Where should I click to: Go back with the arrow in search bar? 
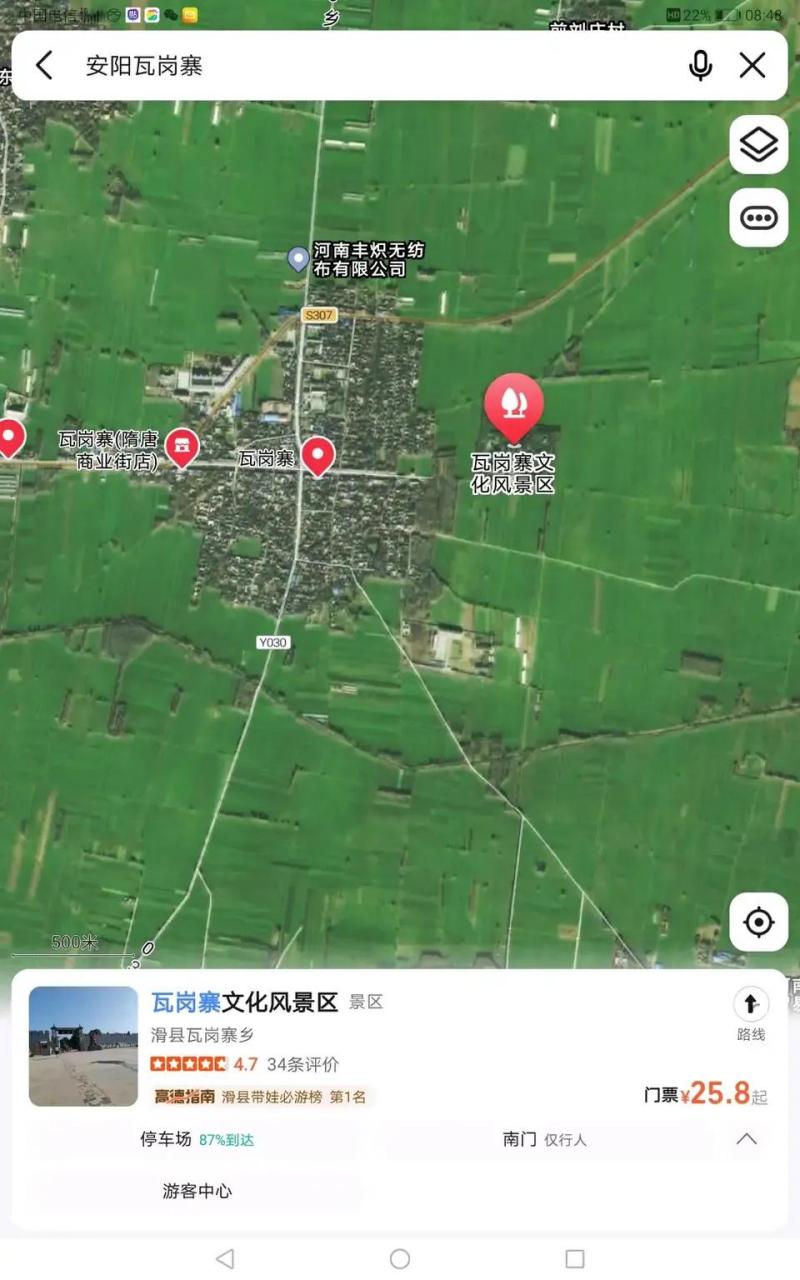[x=44, y=65]
